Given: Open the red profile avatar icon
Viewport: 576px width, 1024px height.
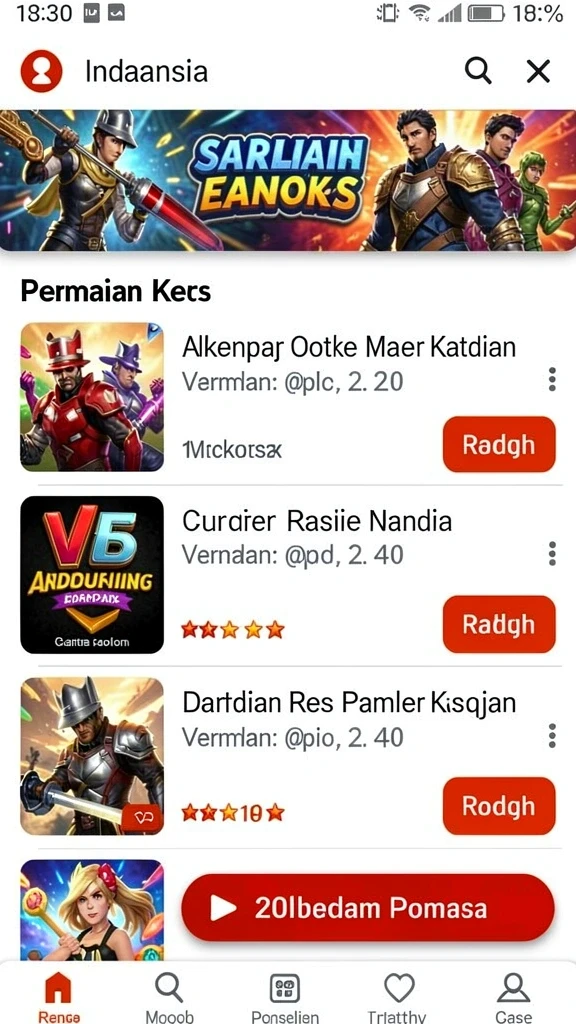Looking at the screenshot, I should pos(42,71).
